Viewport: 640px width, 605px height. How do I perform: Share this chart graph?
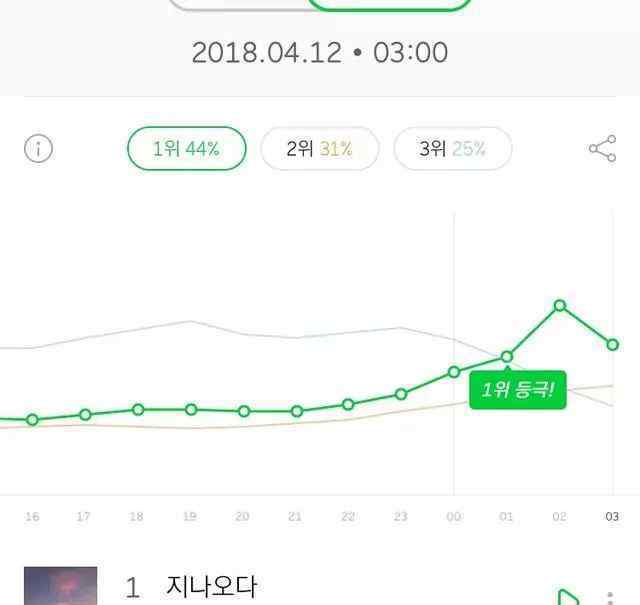click(x=602, y=150)
